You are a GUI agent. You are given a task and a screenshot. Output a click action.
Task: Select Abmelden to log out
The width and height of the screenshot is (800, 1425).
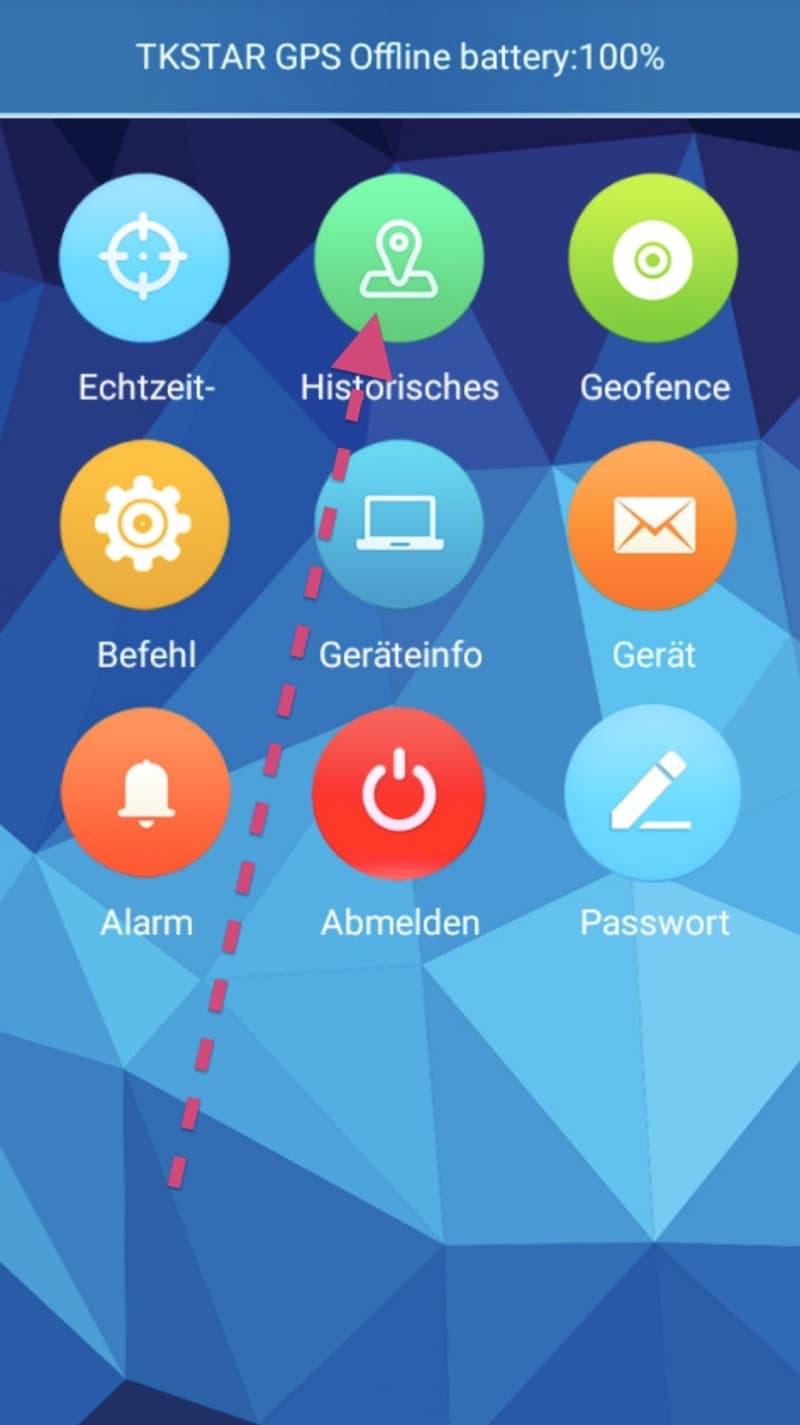coord(399,793)
